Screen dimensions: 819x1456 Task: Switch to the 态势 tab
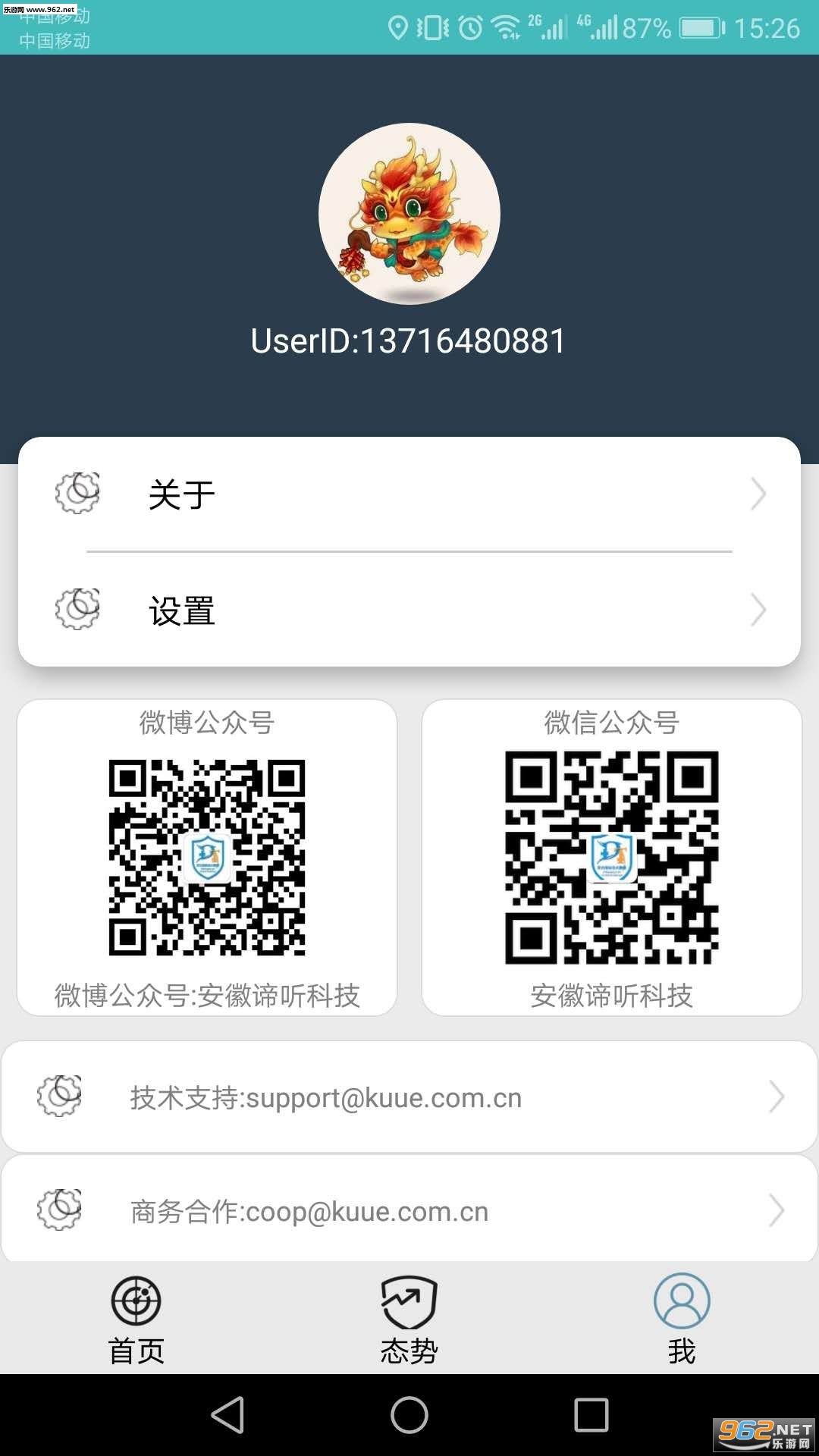(409, 1318)
